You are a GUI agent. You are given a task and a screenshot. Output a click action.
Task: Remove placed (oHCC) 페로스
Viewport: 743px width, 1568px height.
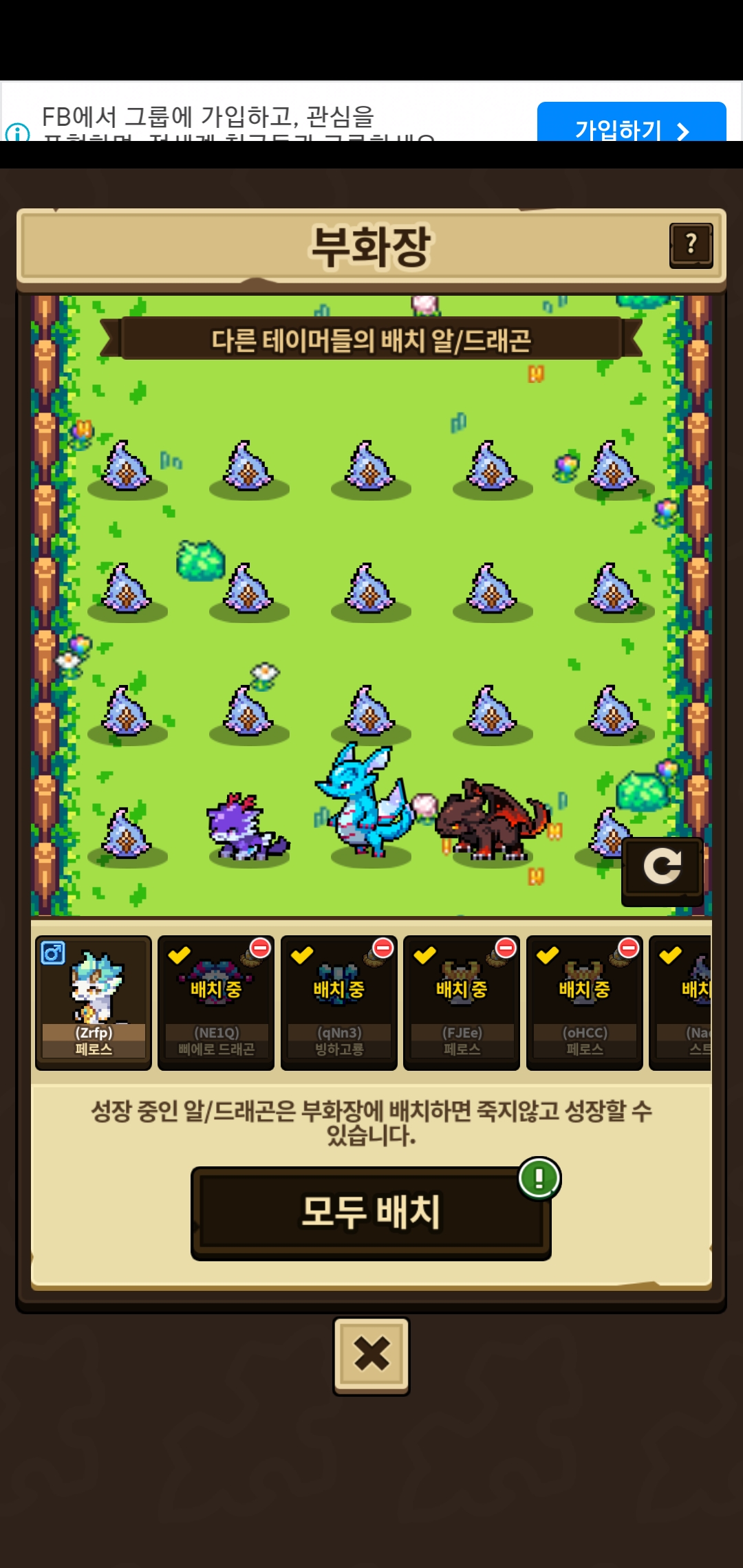point(629,948)
